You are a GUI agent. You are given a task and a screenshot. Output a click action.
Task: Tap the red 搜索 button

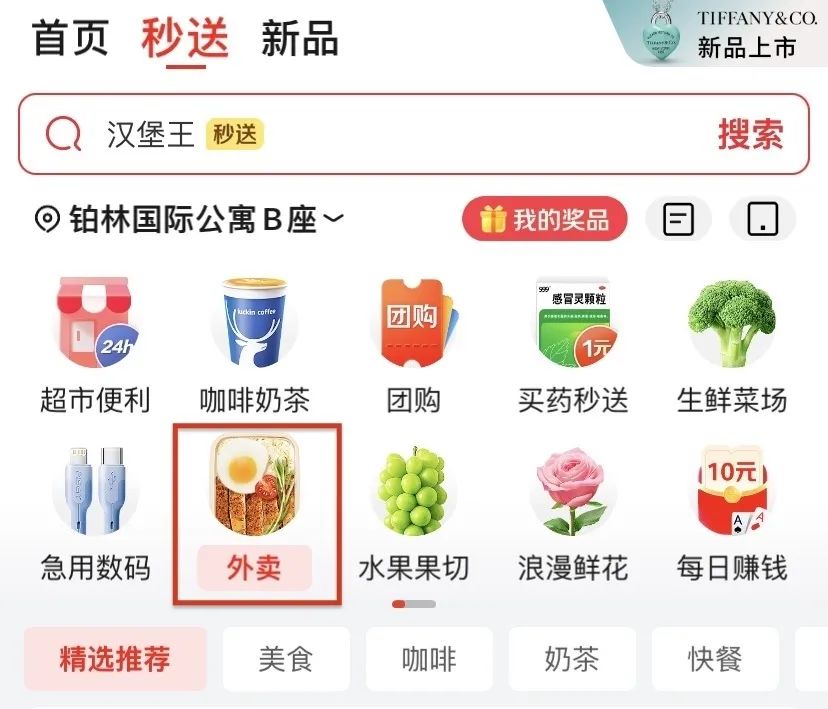pos(750,134)
